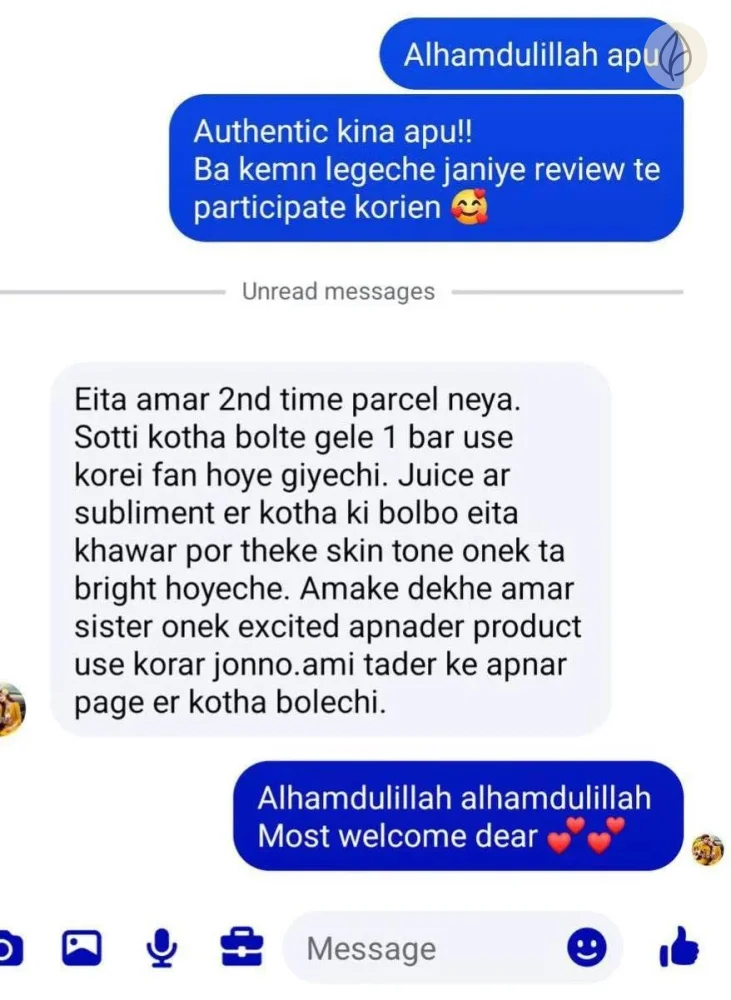Image resolution: width=731 pixels, height=1000 pixels.
Task: Focus the Message text field
Action: coord(420,948)
